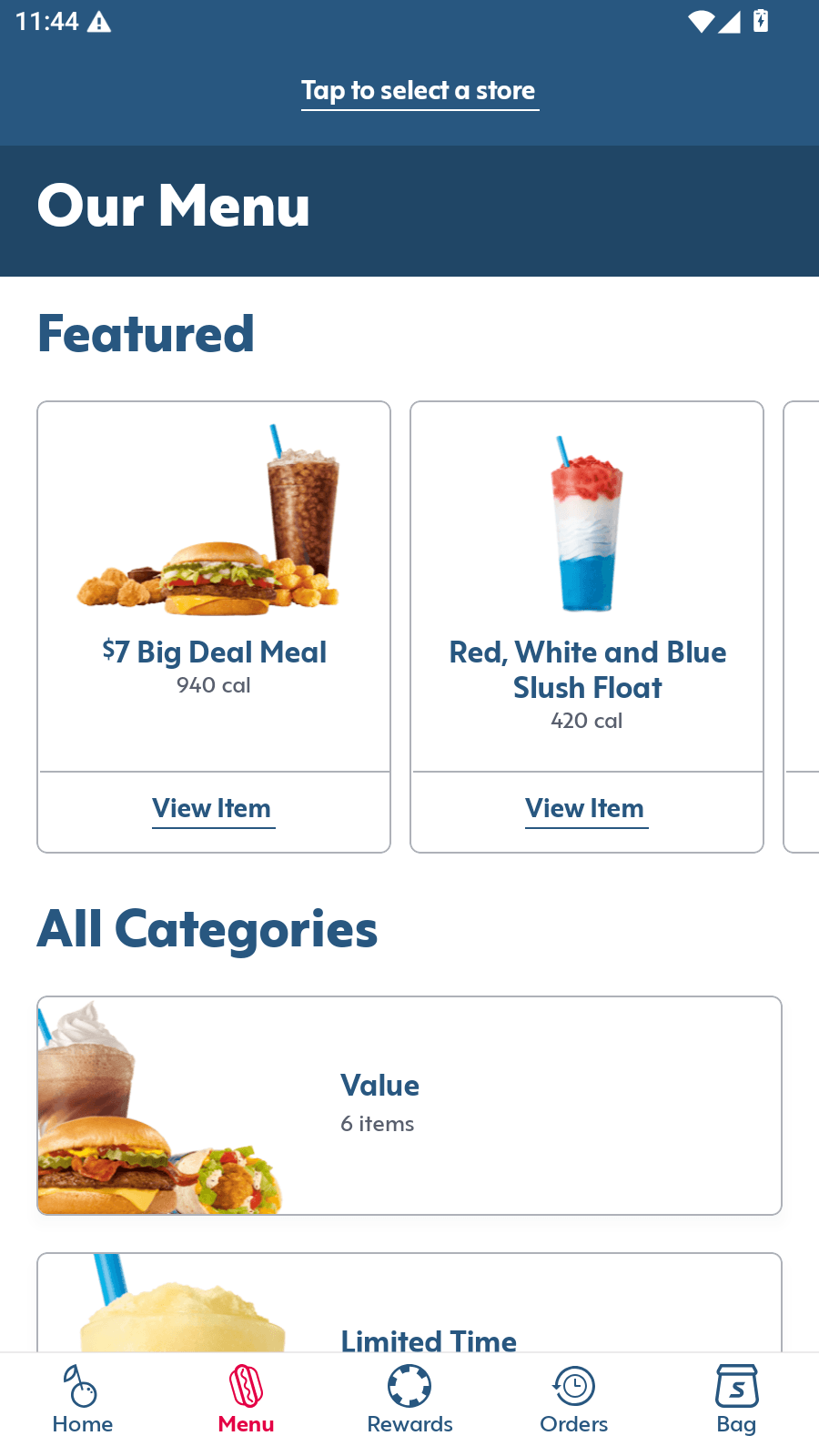Select the Menu tab
819x1456 pixels.
point(246,1401)
